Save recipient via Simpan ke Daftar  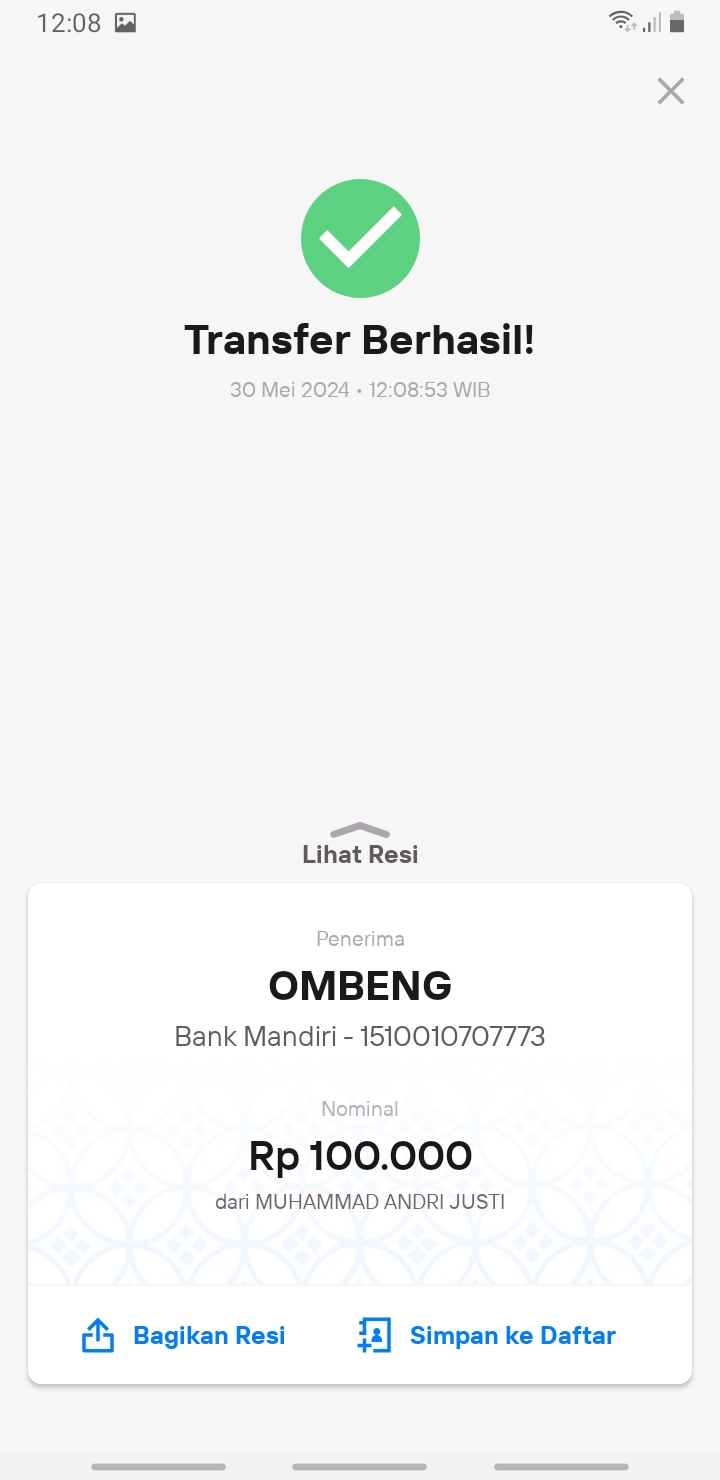(x=486, y=1335)
